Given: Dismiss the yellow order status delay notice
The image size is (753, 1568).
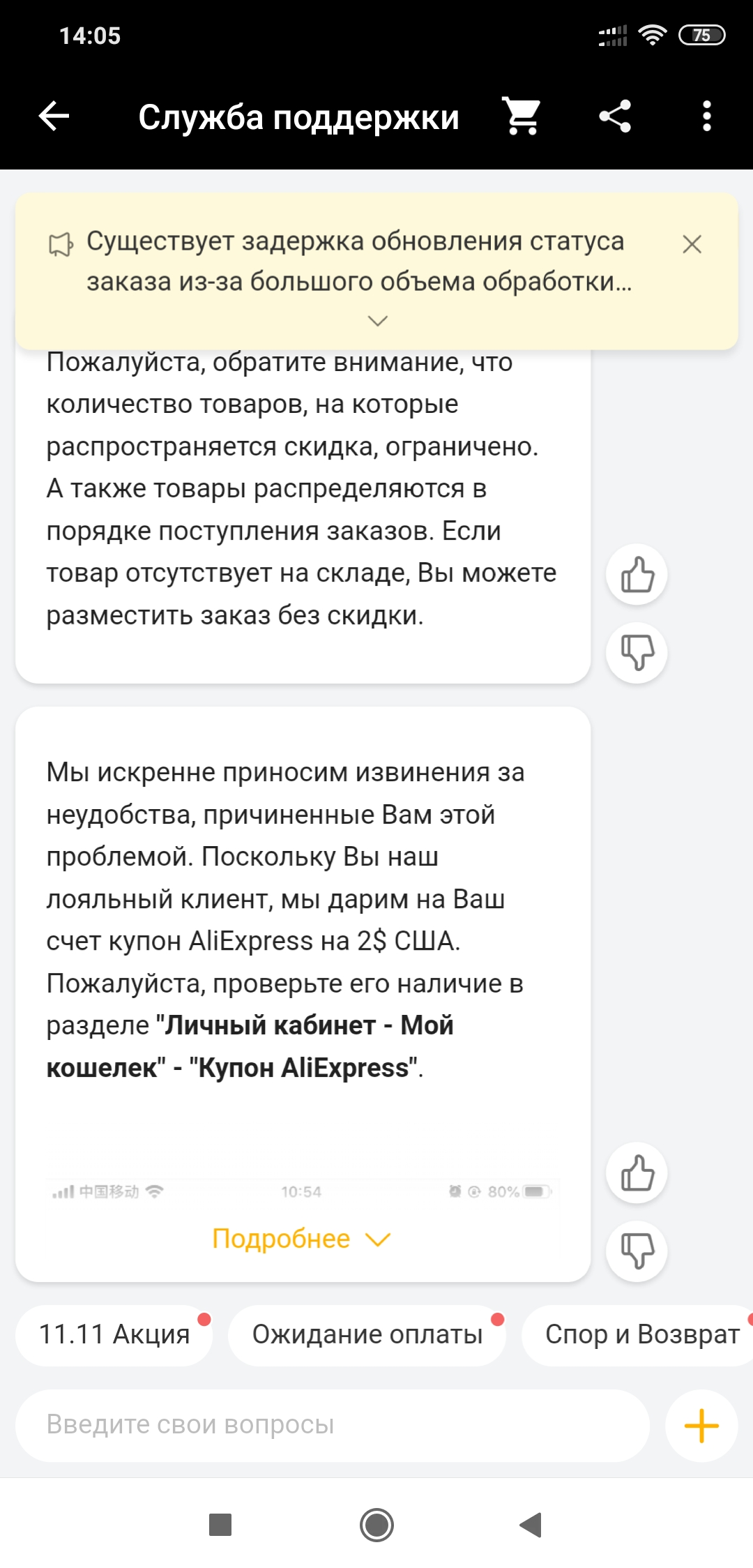Looking at the screenshot, I should tap(692, 244).
